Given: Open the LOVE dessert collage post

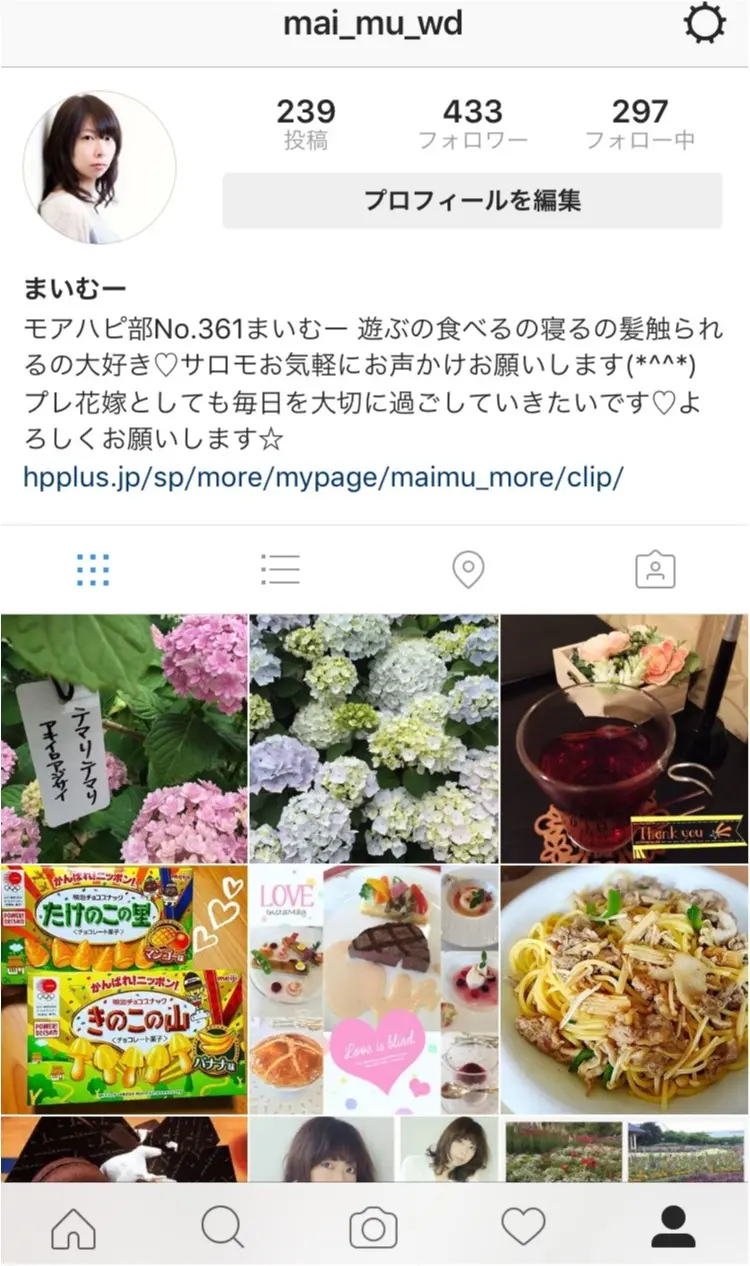Looking at the screenshot, I should point(374,989).
